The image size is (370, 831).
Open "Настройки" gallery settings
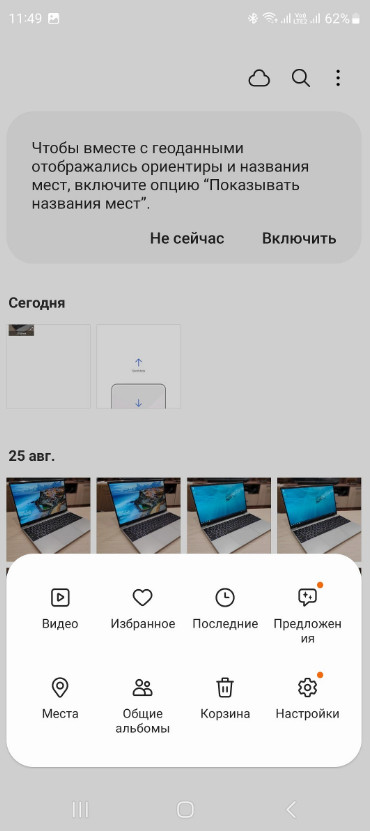coord(307,699)
